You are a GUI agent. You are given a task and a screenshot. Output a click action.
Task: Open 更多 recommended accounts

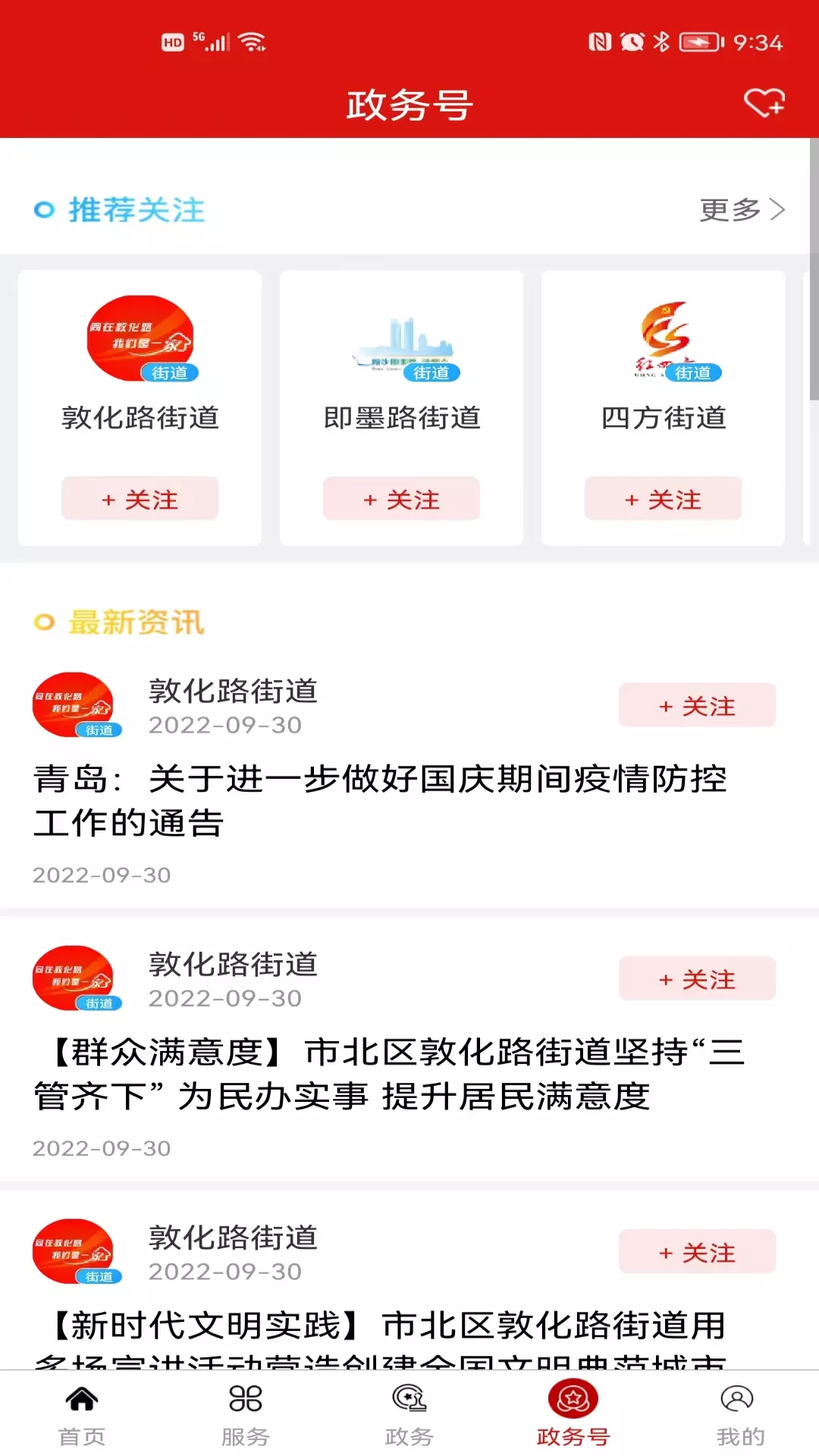(742, 209)
